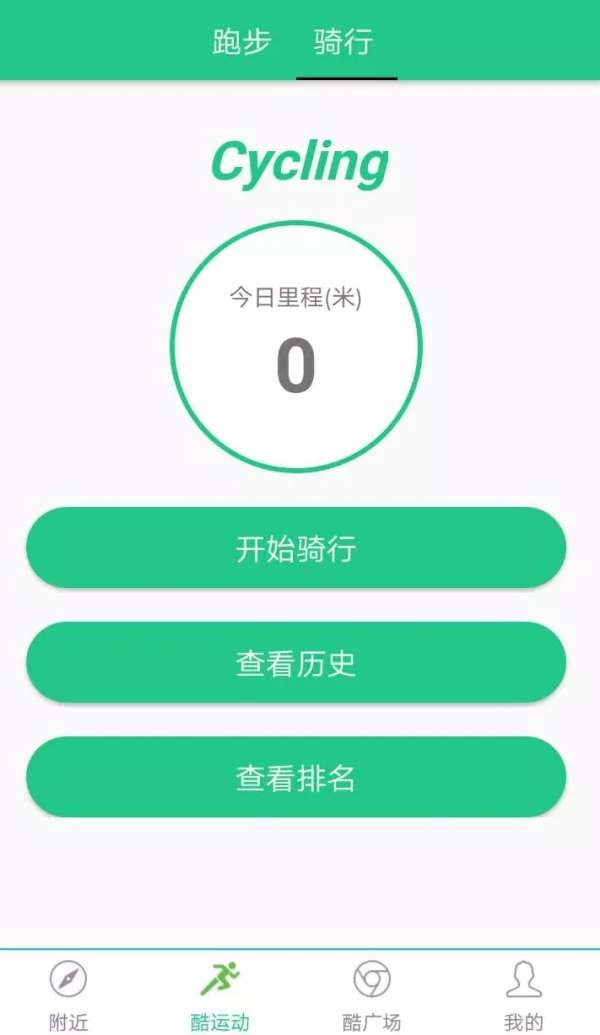
Task: Open the 酷广场 tab
Action: [x=371, y=993]
